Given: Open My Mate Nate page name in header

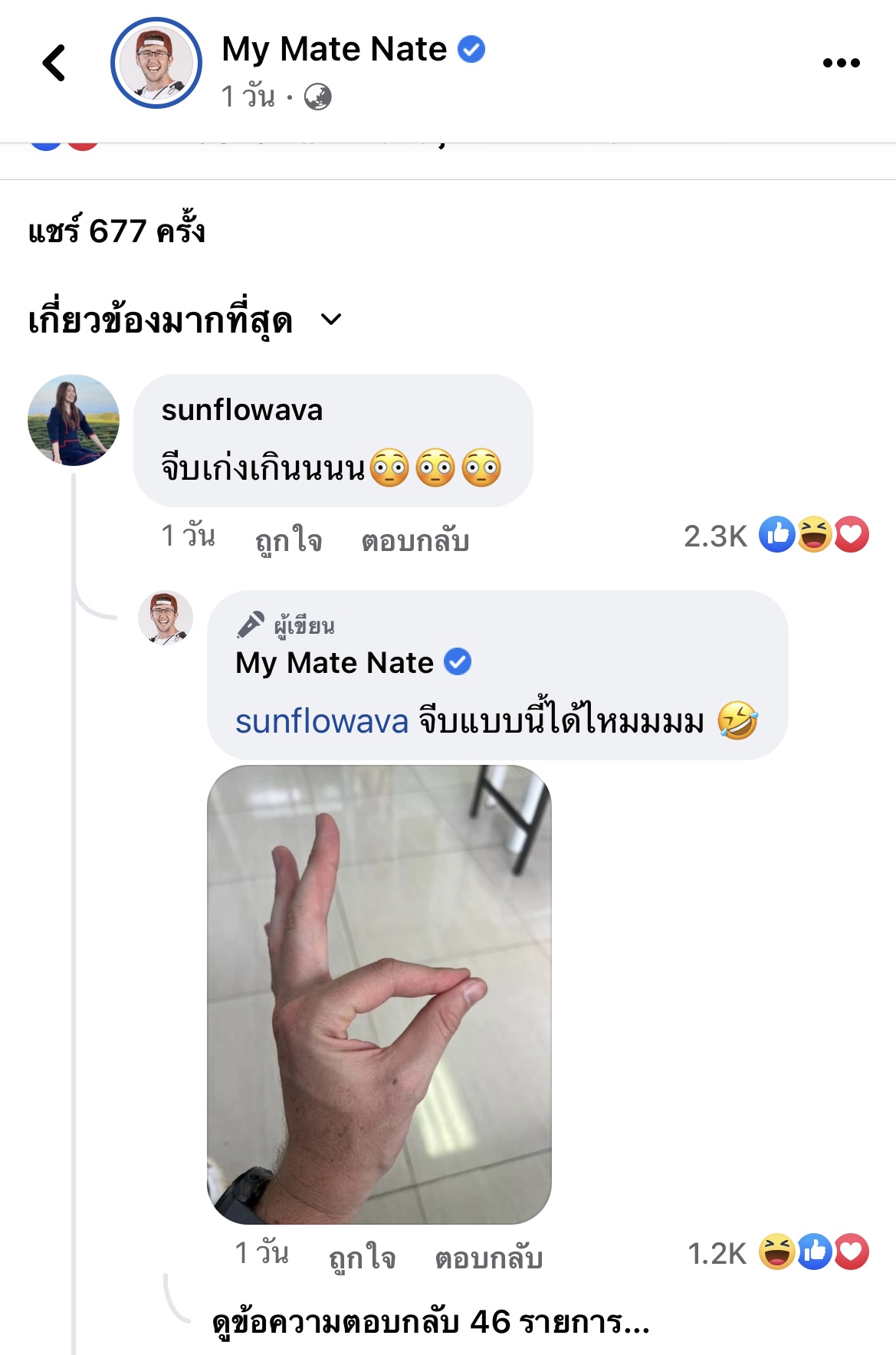Looking at the screenshot, I should coord(334,49).
